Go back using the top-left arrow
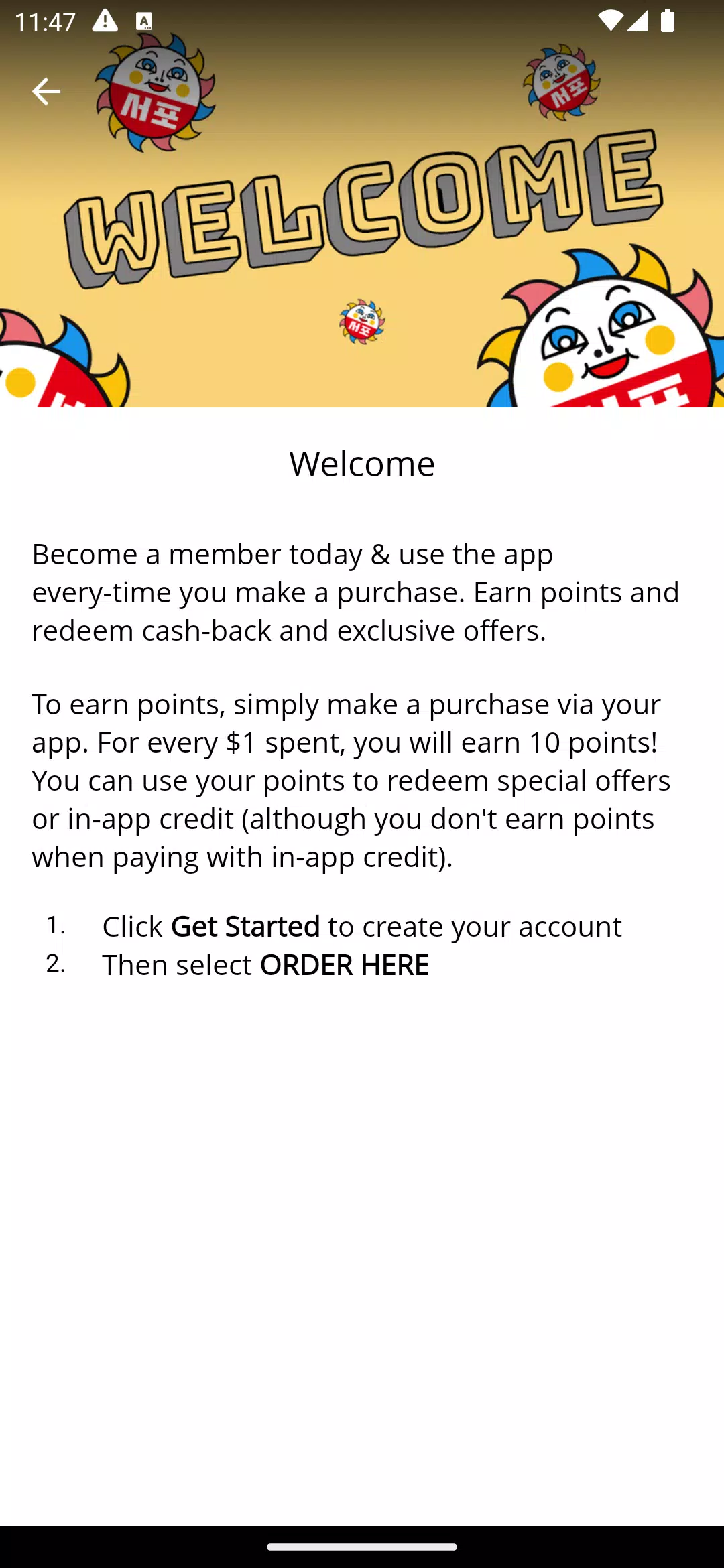This screenshot has width=724, height=1568. (x=46, y=91)
